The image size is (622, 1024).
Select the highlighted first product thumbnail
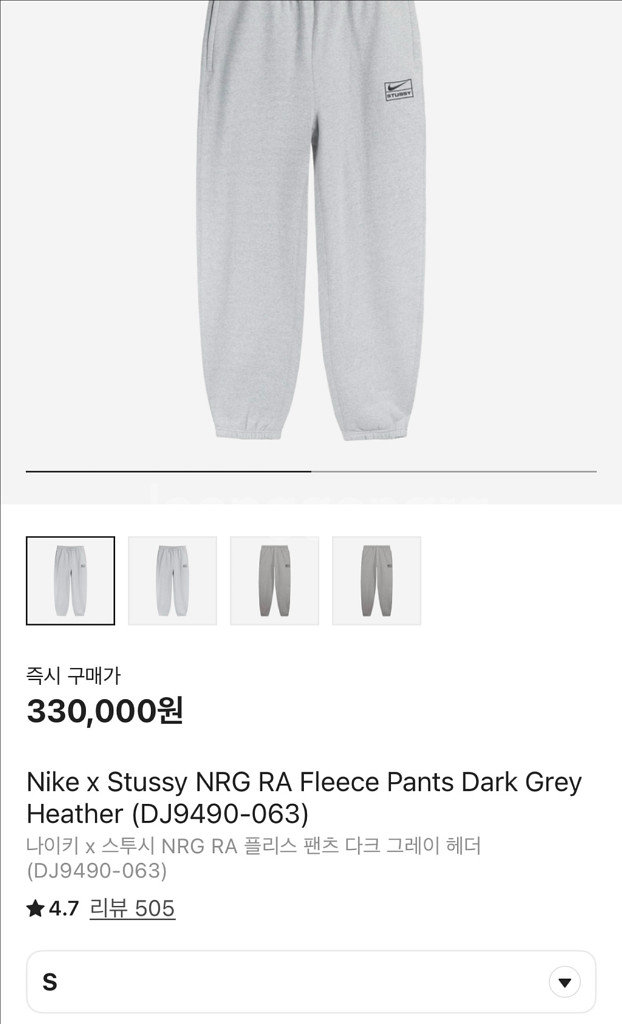(70, 581)
